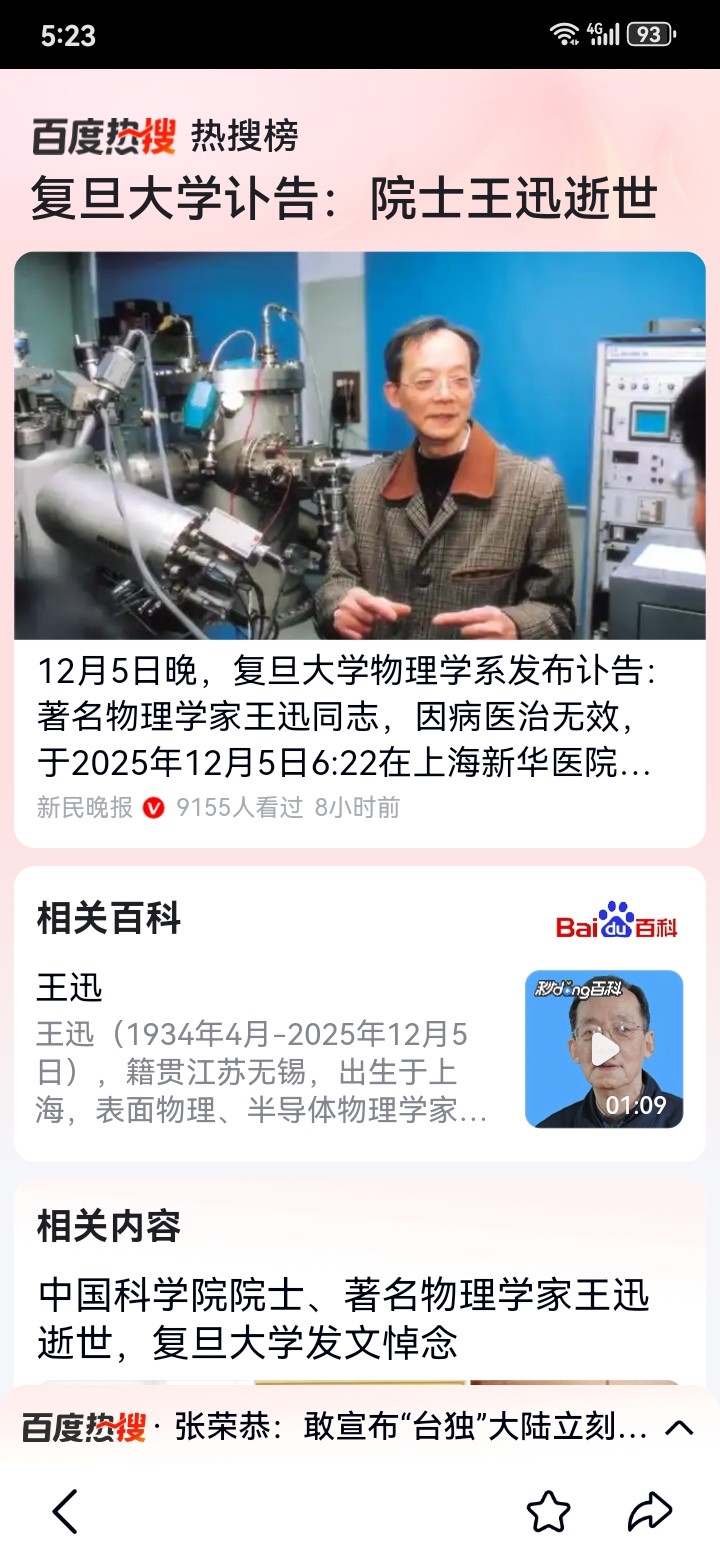Open the 百度热搜 热搜榜 header
Screen dimensions: 720x1560
click(165, 136)
